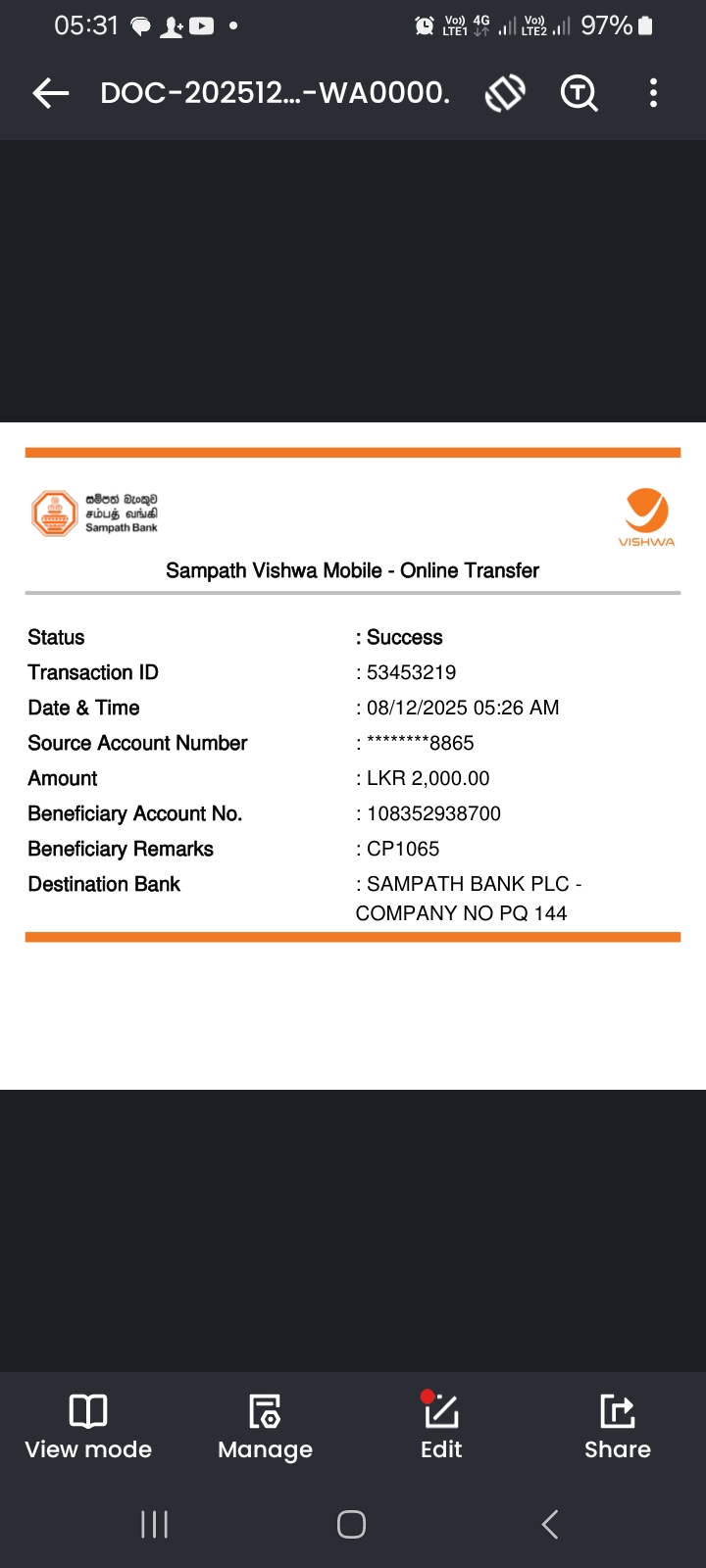This screenshot has width=706, height=1568.
Task: Go back from the document viewer
Action: pos(51,93)
